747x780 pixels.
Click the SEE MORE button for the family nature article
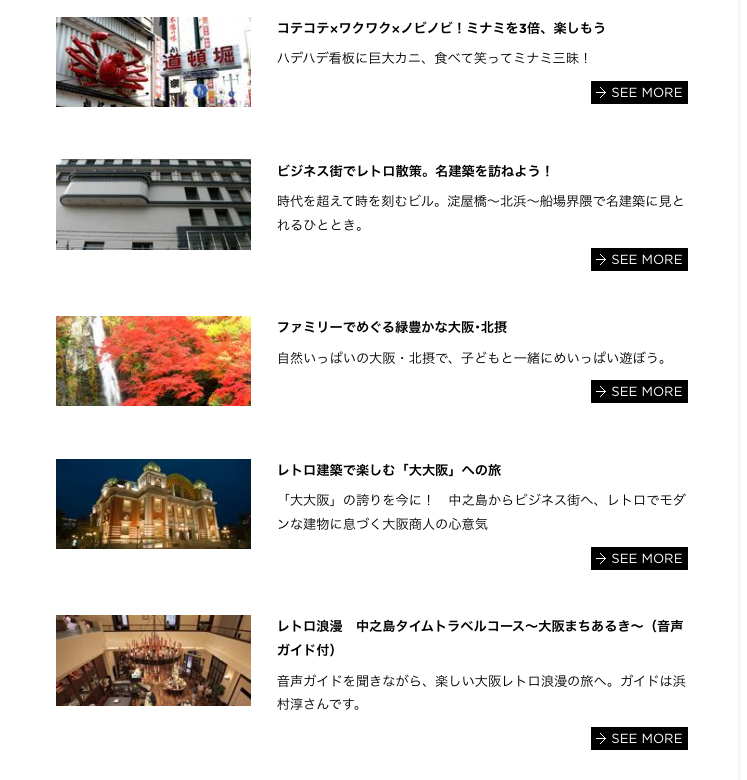tap(640, 391)
